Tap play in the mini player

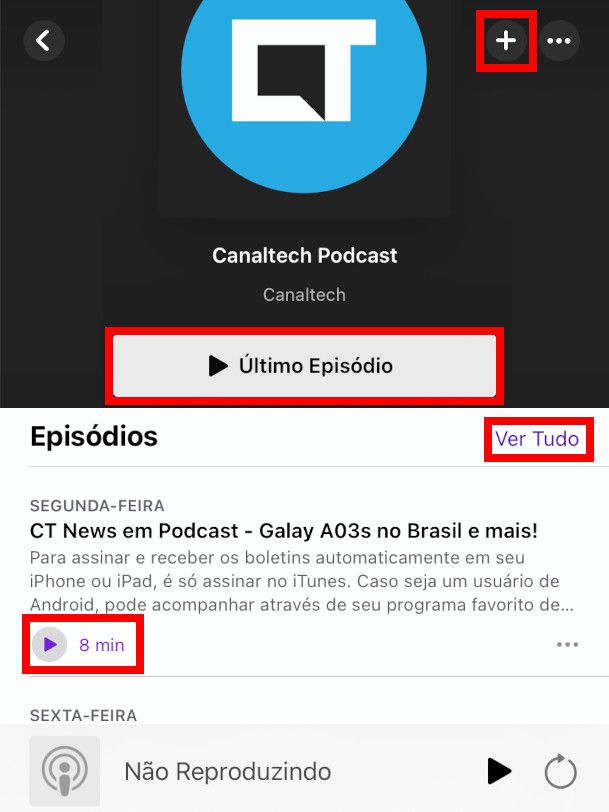click(x=499, y=771)
